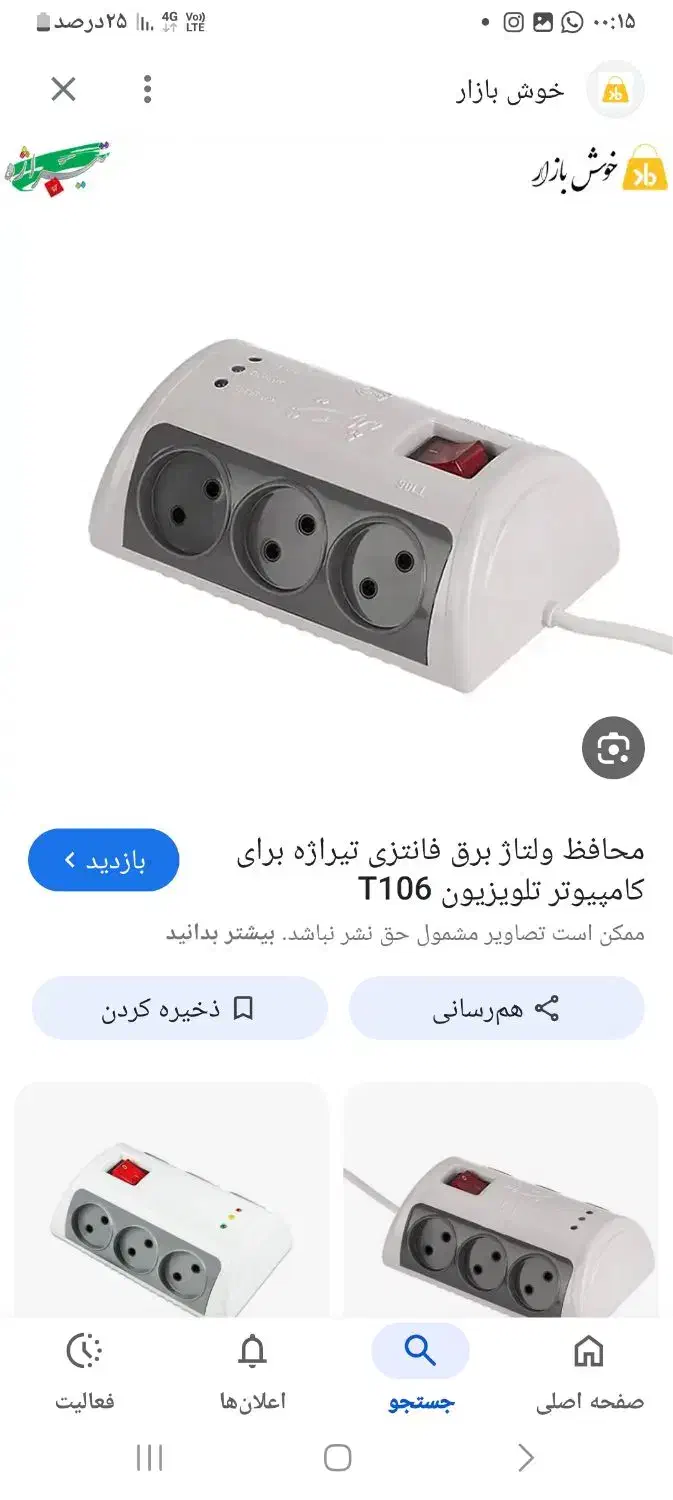673x1500 pixels.
Task: Open the three-dot overflow menu
Action: (x=147, y=90)
